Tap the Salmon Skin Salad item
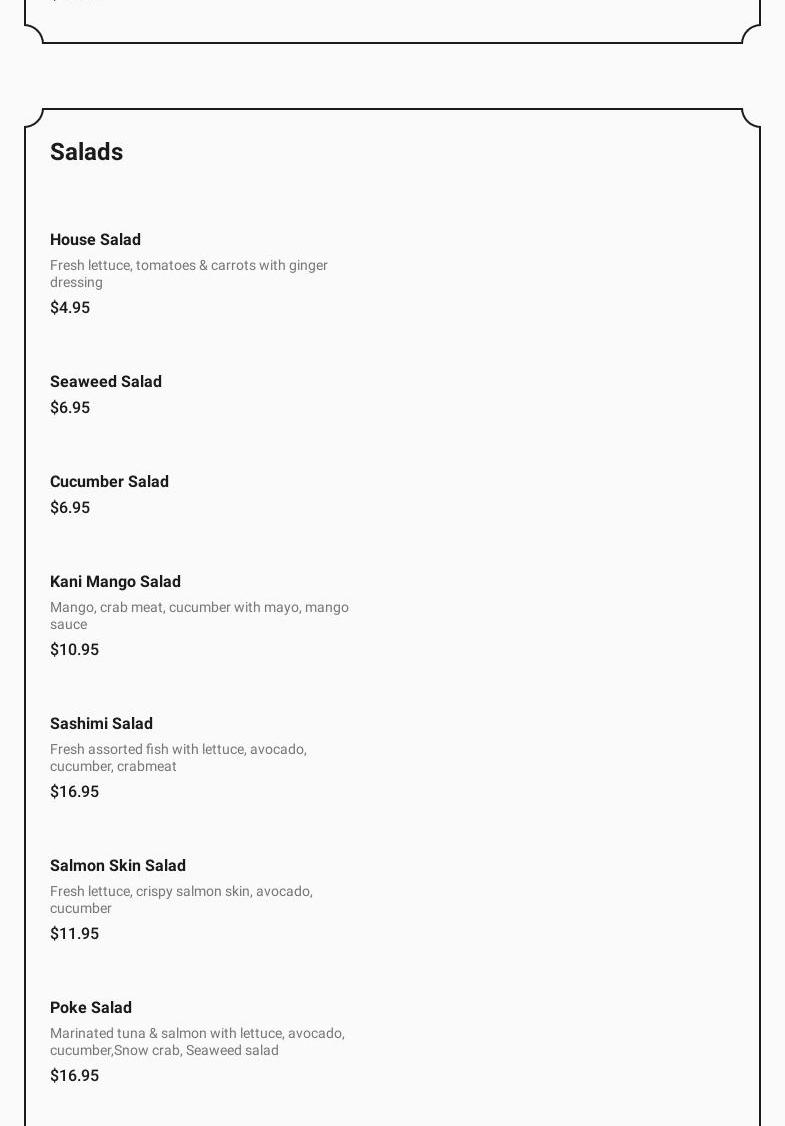Image resolution: width=785 pixels, height=1126 pixels. [x=117, y=866]
